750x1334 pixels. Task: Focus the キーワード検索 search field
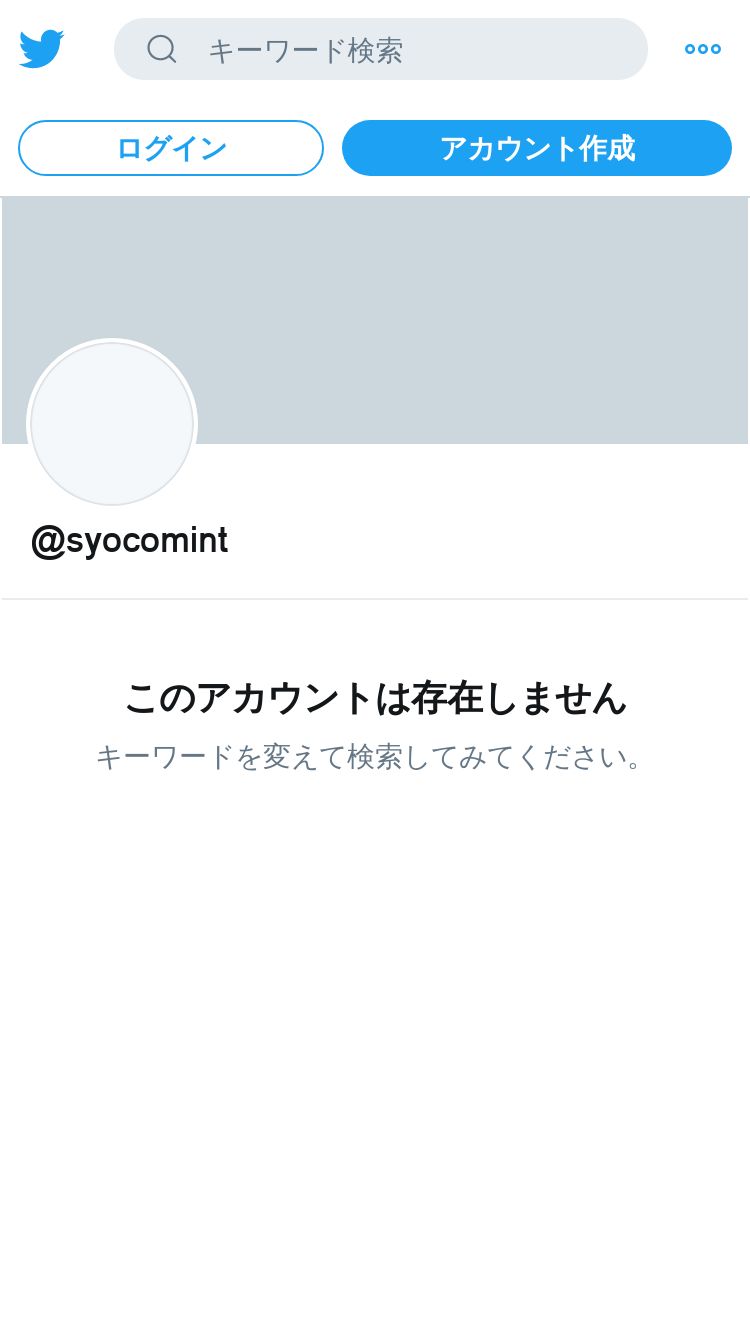(381, 49)
